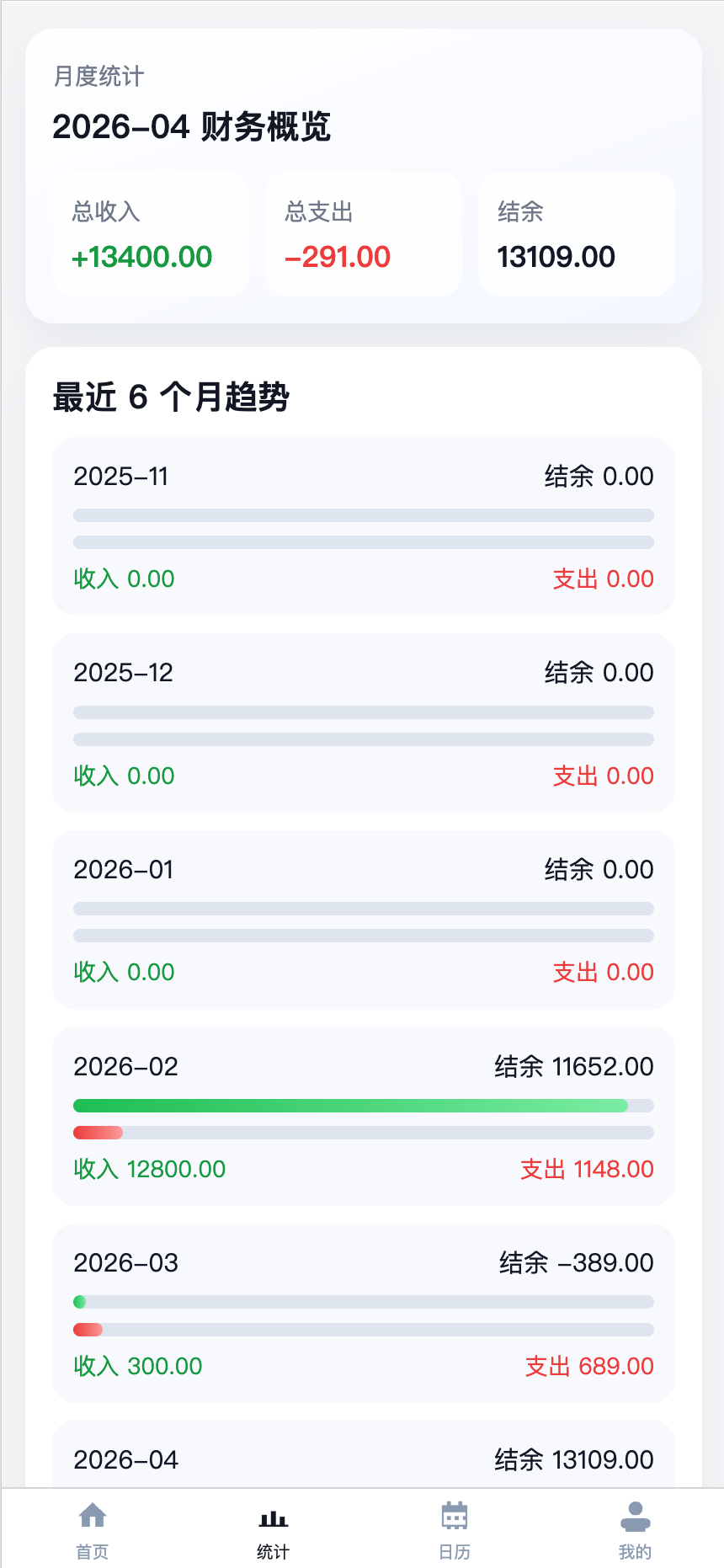Switch to the 首页 tab
Viewport: 724px width, 1568px height.
pyautogui.click(x=92, y=1528)
